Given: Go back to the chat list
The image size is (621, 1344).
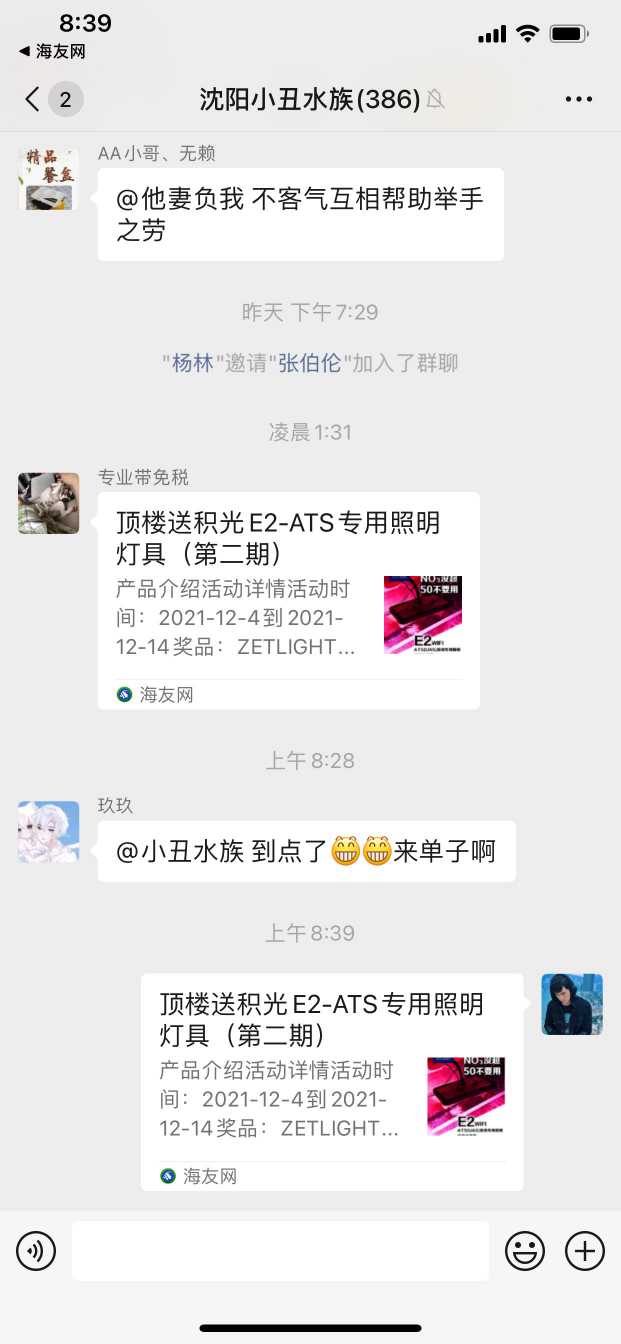Looking at the screenshot, I should pyautogui.click(x=34, y=99).
